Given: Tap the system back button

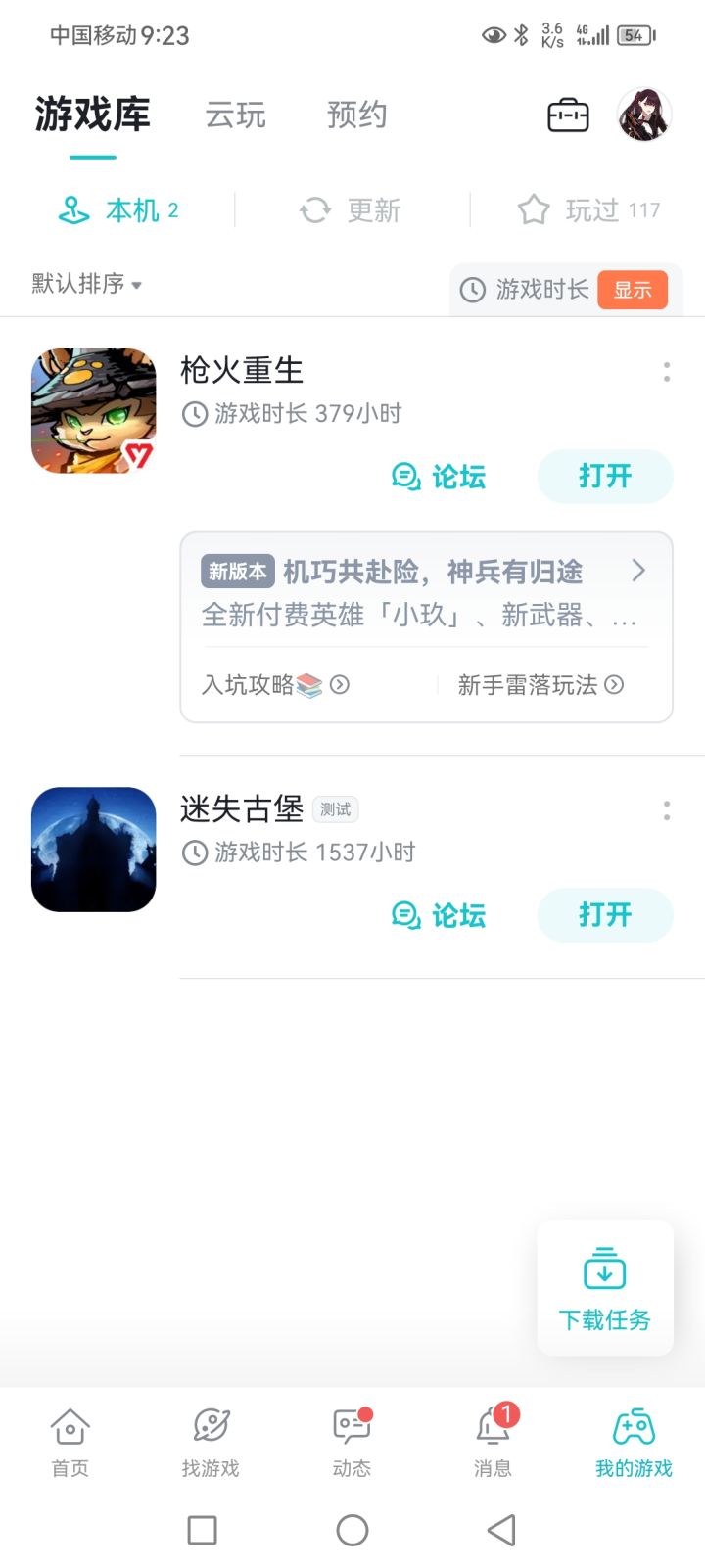Looking at the screenshot, I should tap(501, 1530).
